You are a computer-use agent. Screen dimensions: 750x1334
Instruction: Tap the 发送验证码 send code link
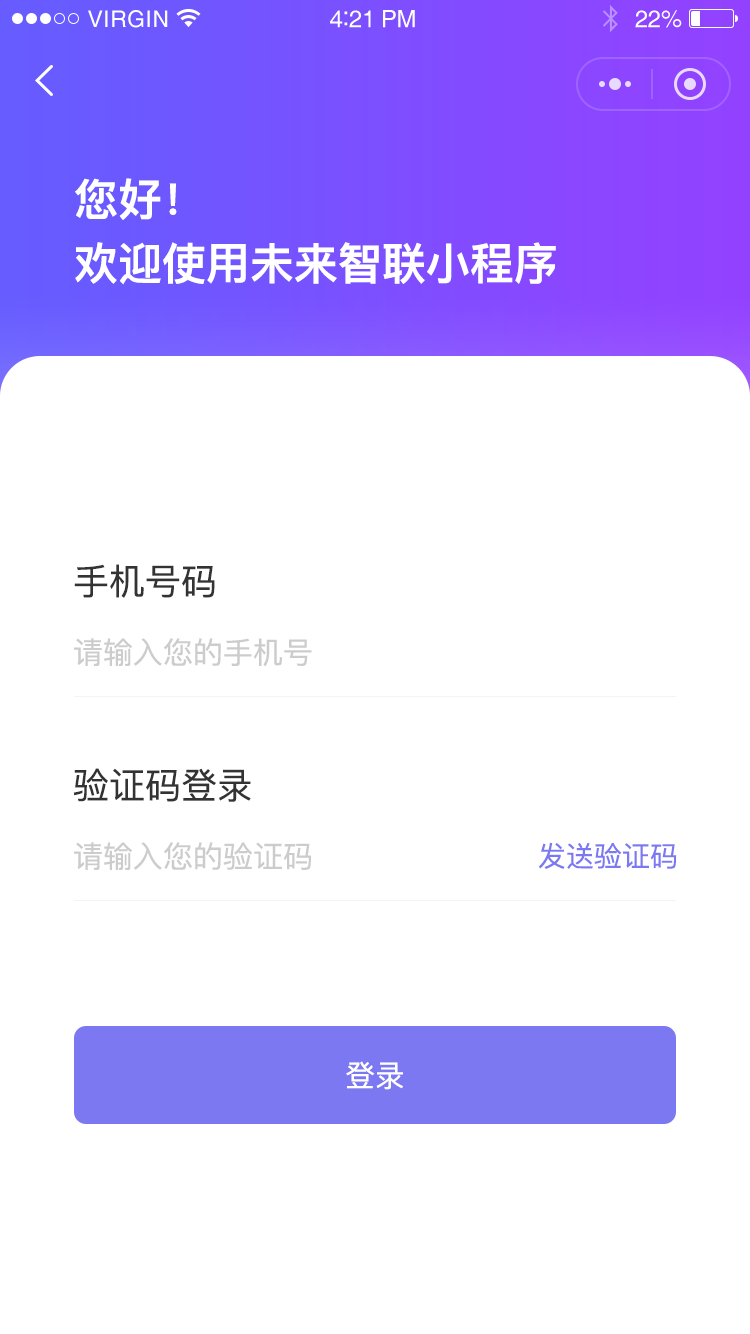[607, 857]
